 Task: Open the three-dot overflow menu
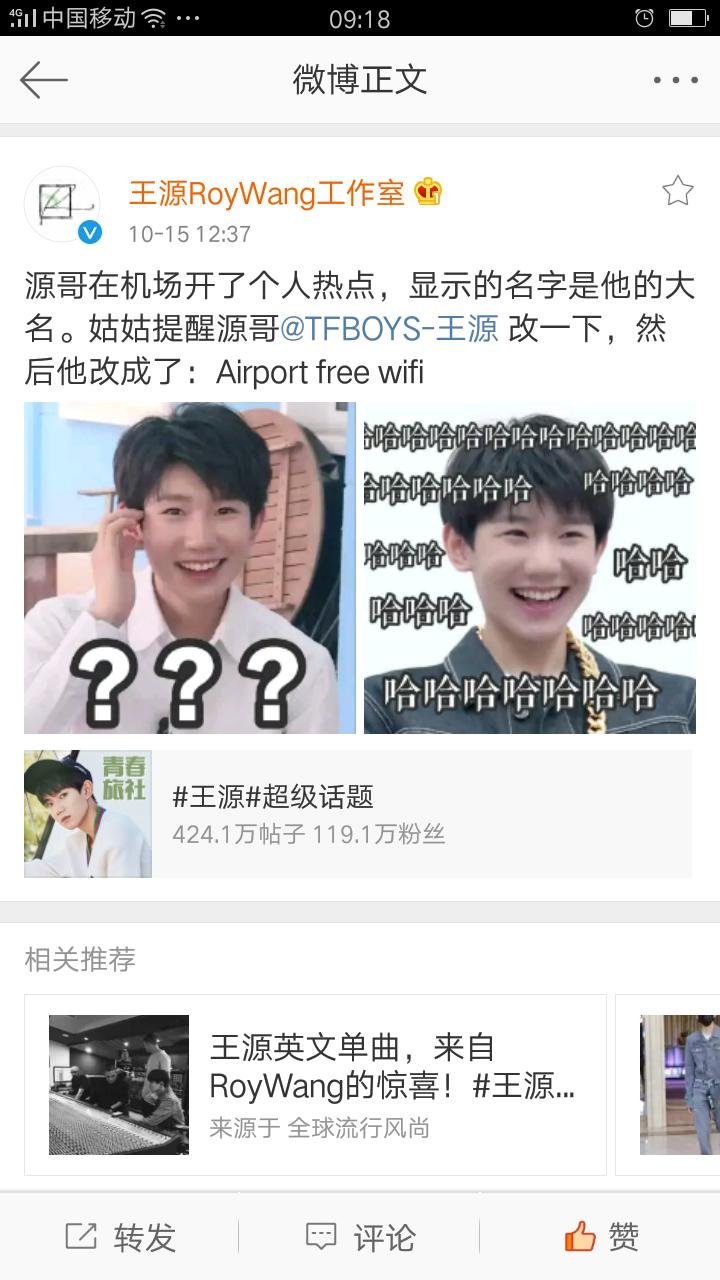[676, 80]
